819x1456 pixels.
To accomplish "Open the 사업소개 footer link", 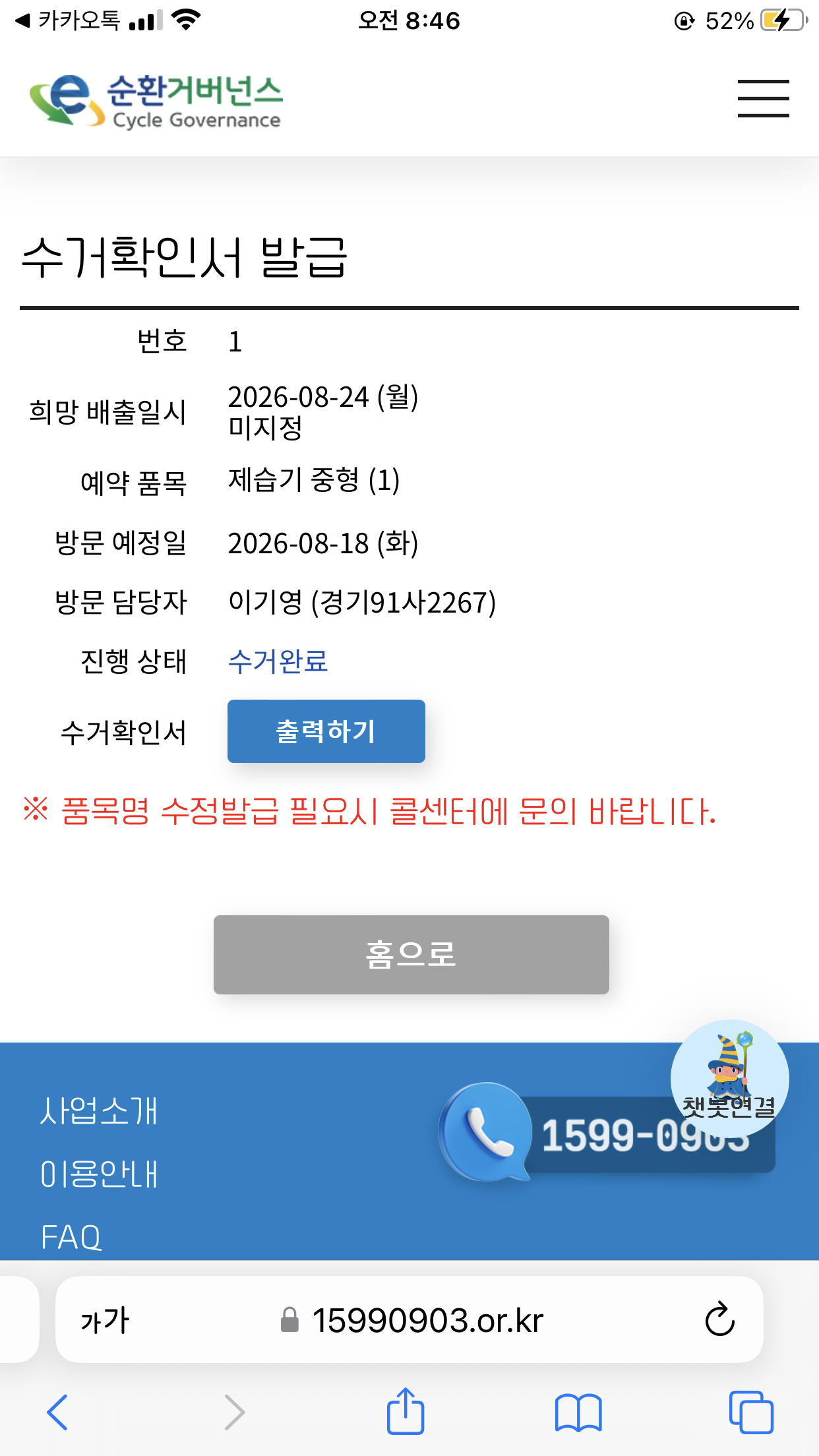I will coord(99,1111).
